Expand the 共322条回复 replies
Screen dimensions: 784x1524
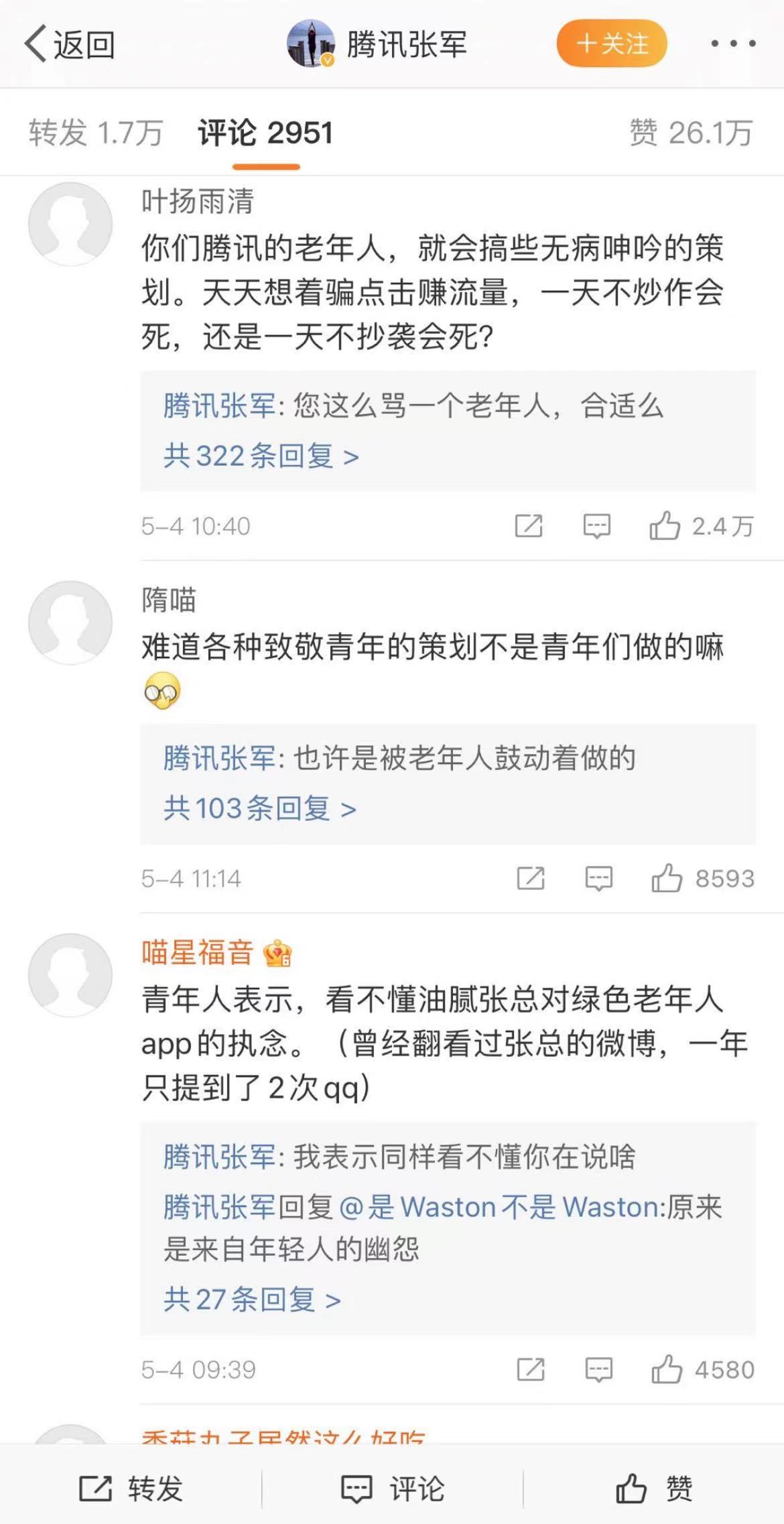tap(261, 456)
